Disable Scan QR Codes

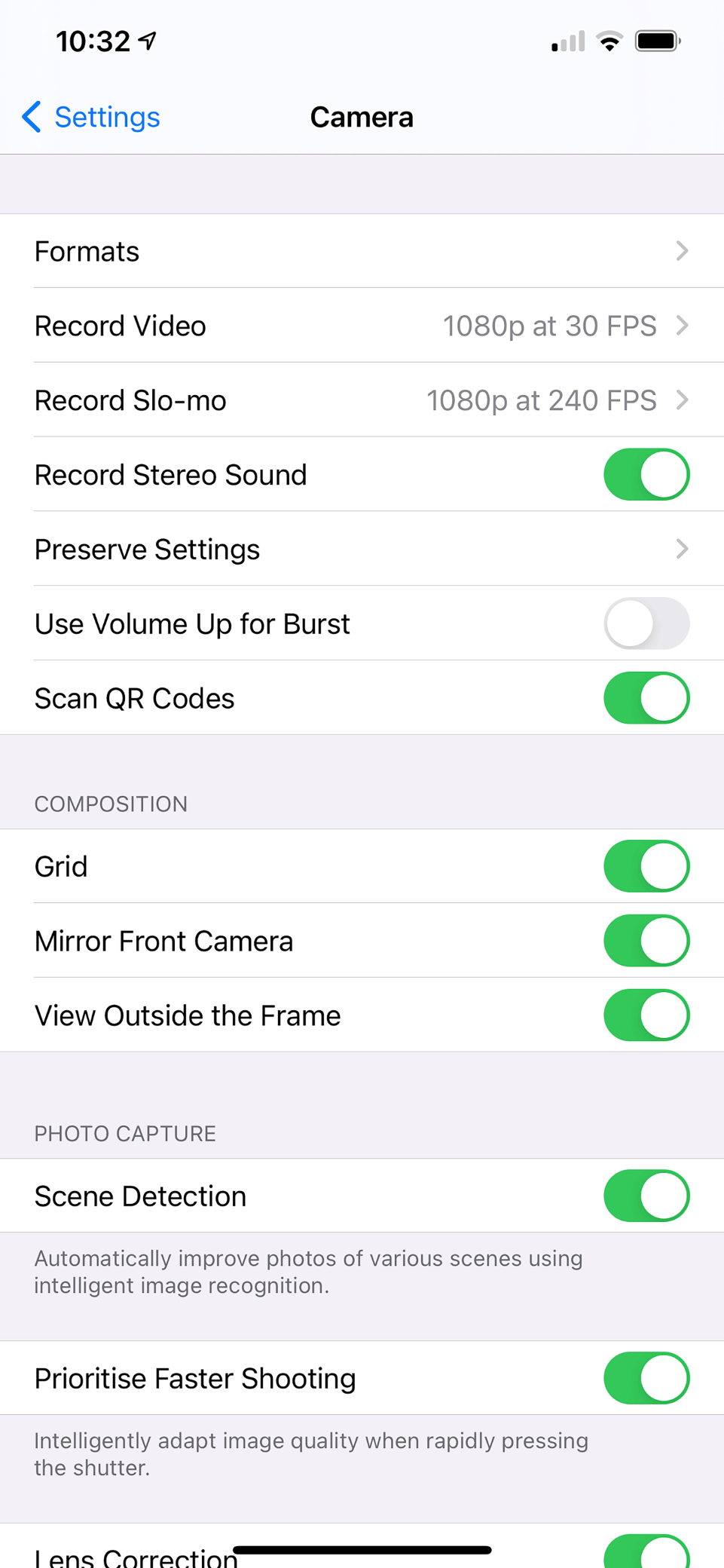coord(646,699)
